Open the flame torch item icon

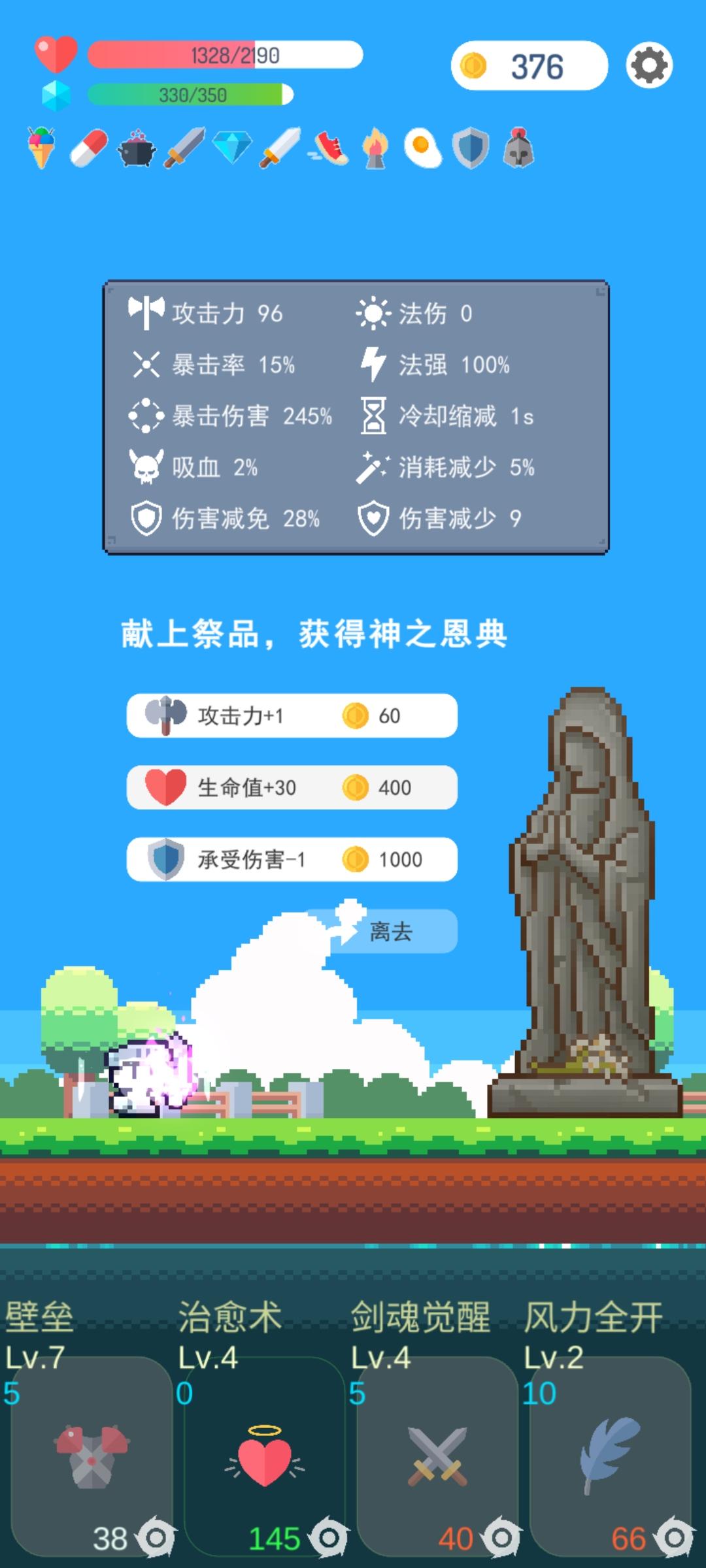376,149
